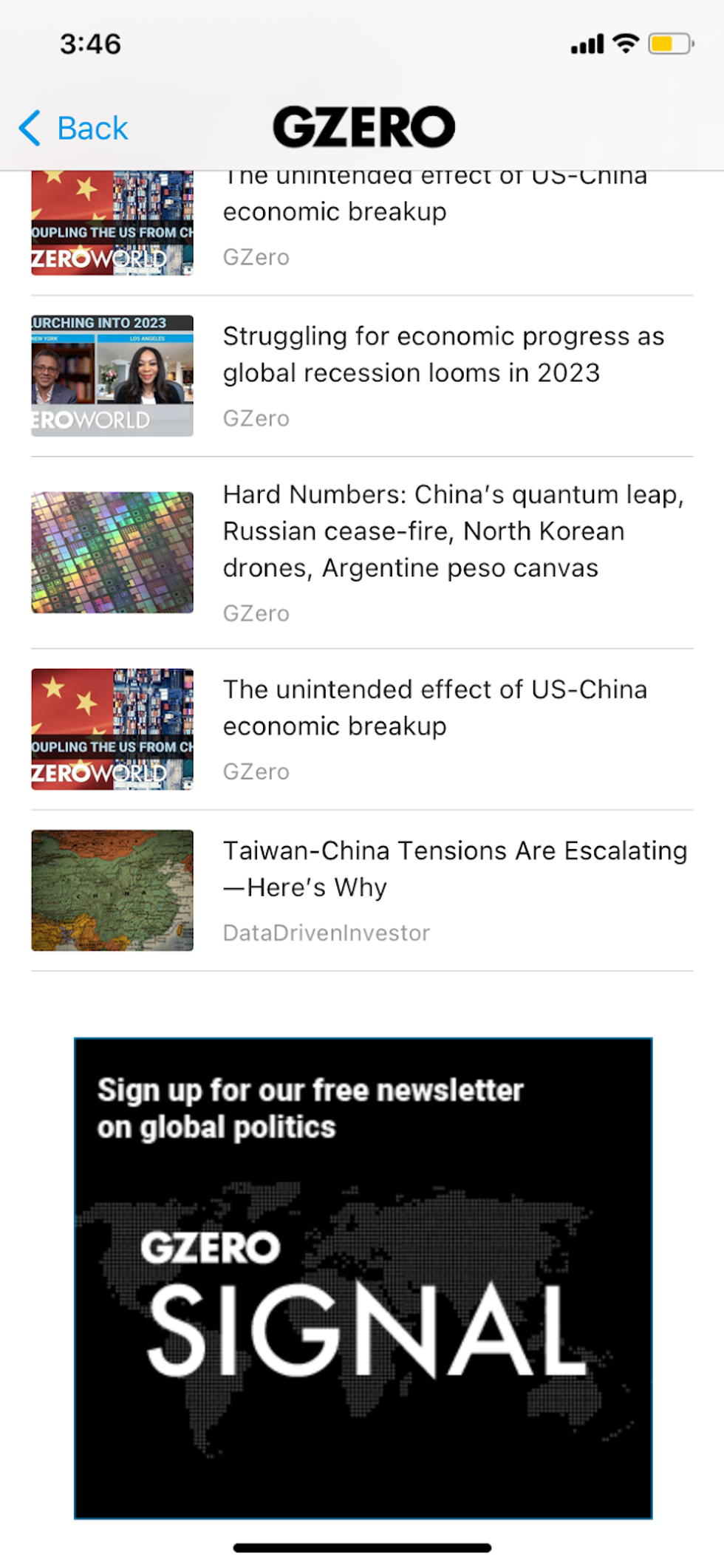Go back using the Back button

[74, 129]
